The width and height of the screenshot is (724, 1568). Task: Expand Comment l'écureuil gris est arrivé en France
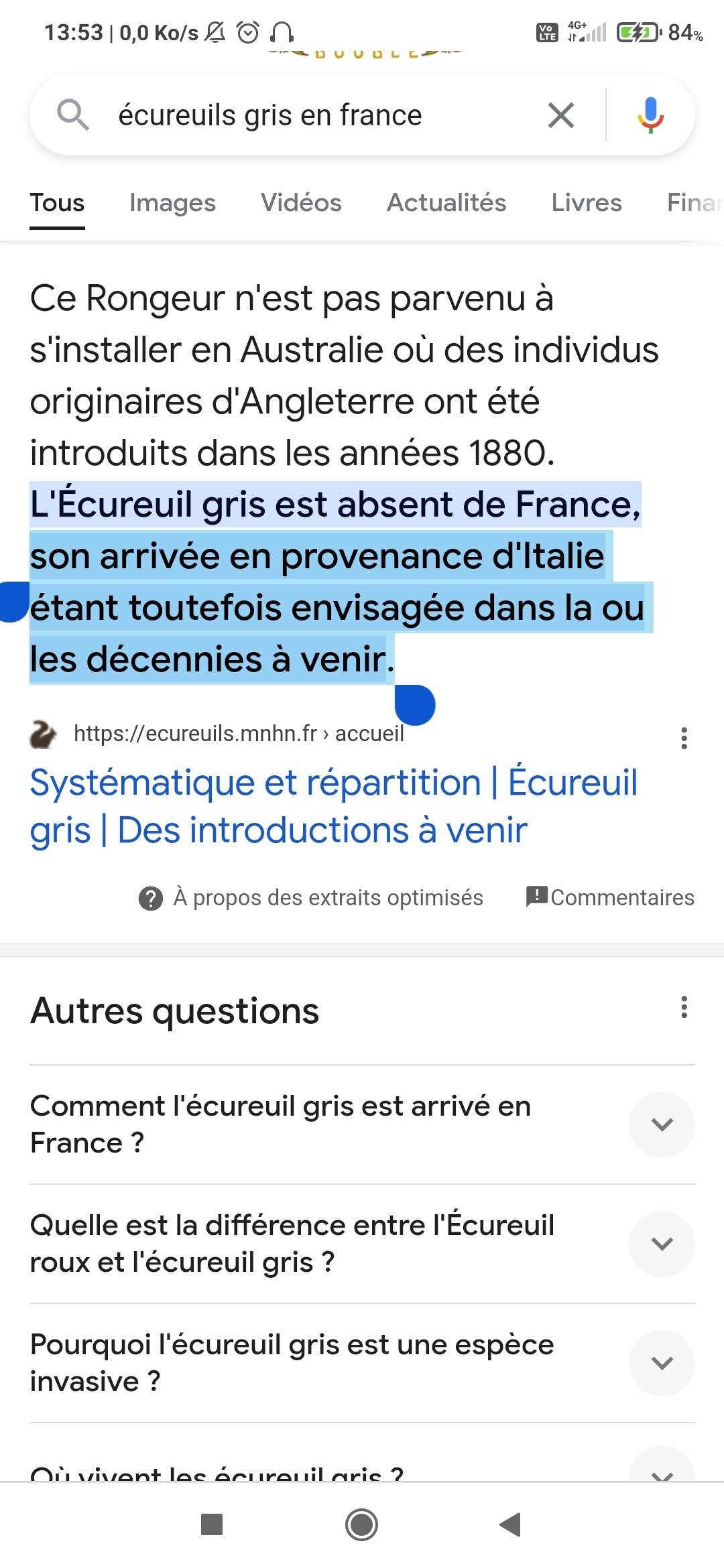362,1124
